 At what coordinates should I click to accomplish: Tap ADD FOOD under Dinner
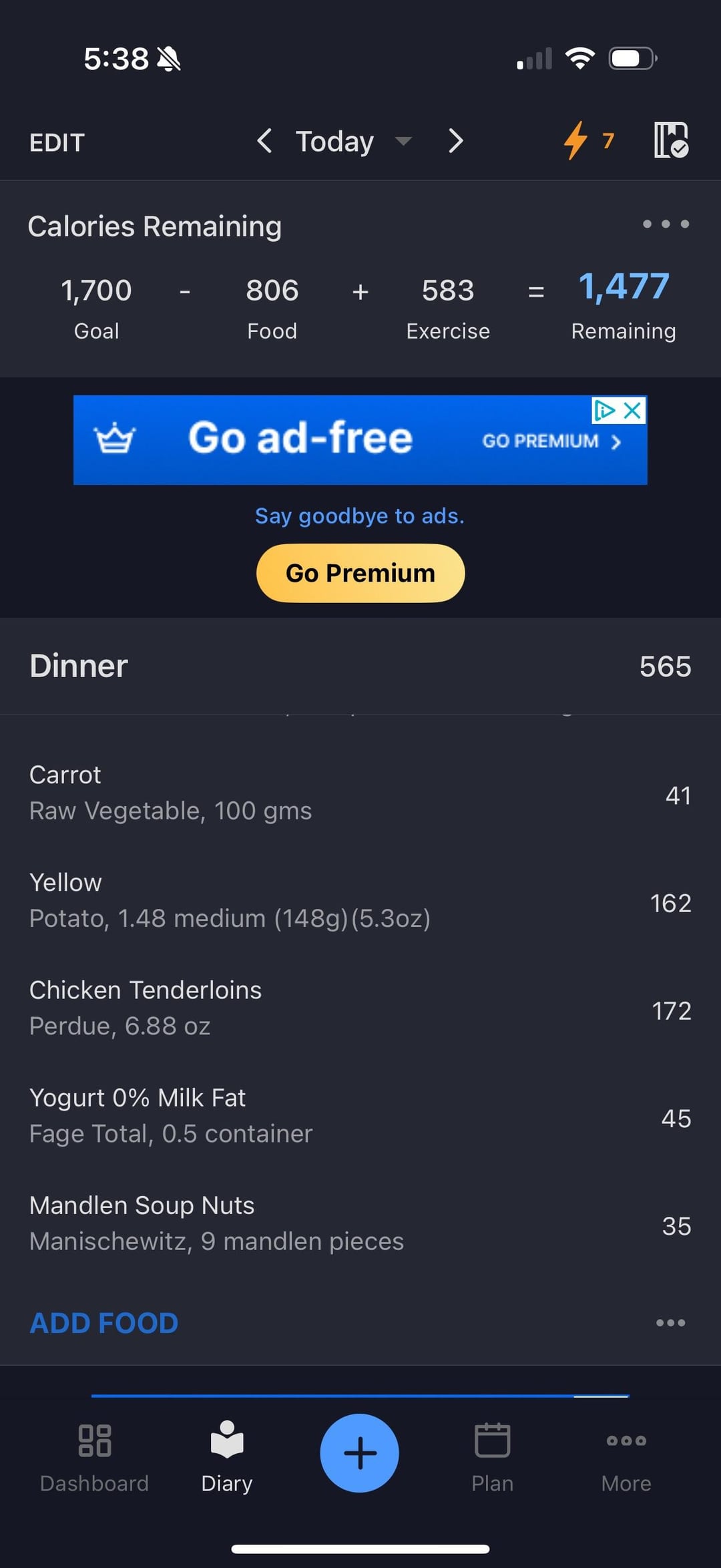(x=104, y=1323)
